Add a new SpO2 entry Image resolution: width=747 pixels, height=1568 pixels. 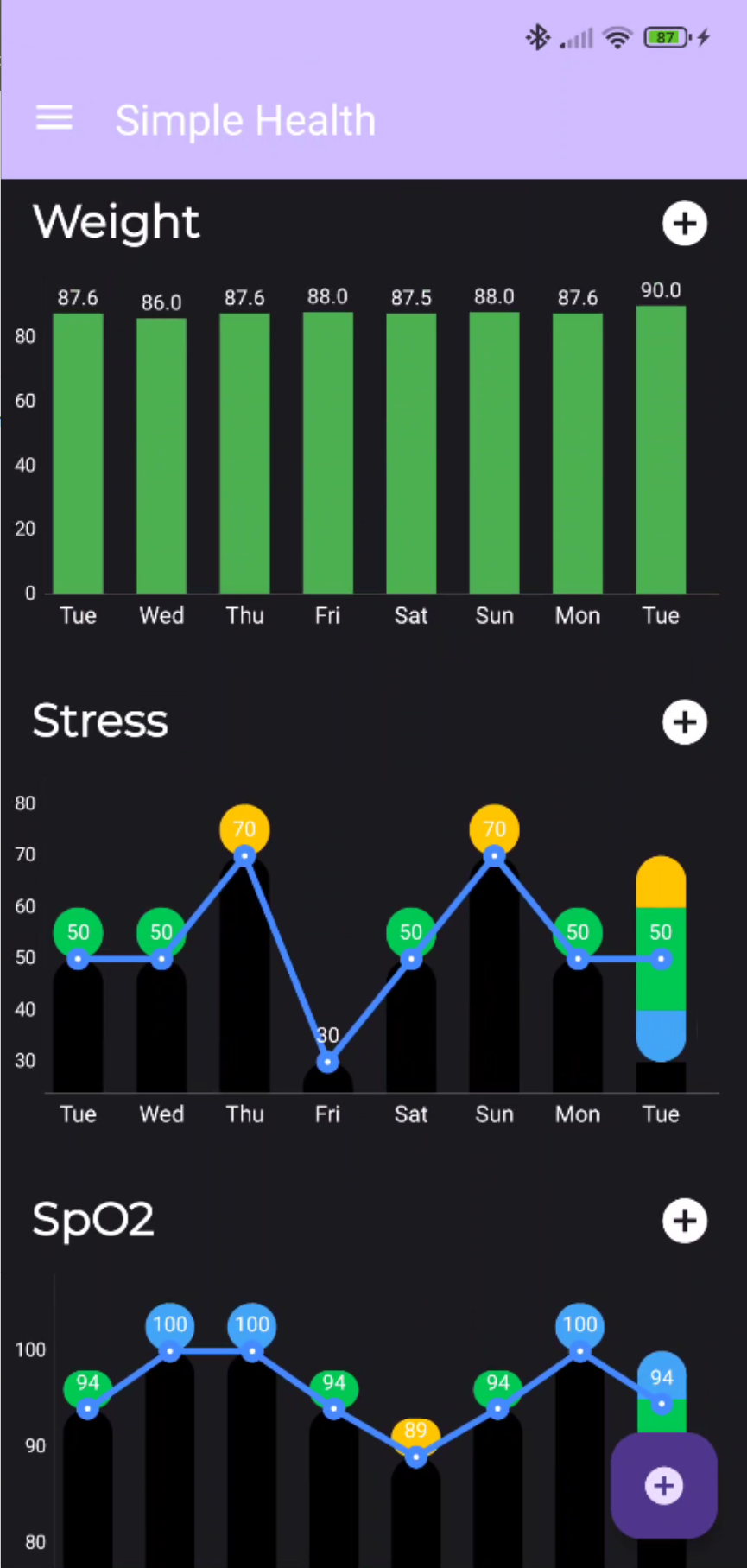684,1221
